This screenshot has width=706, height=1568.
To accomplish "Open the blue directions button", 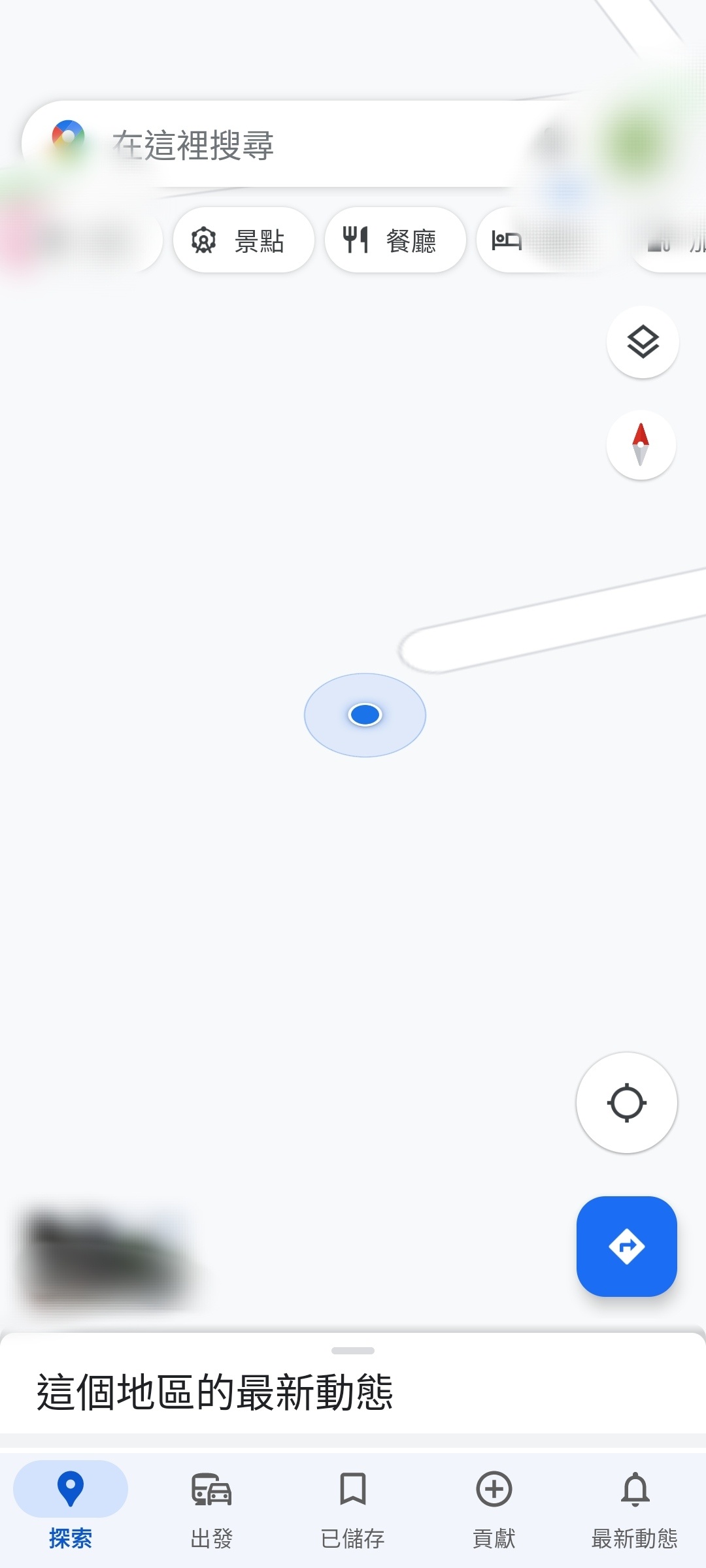I will (626, 1246).
